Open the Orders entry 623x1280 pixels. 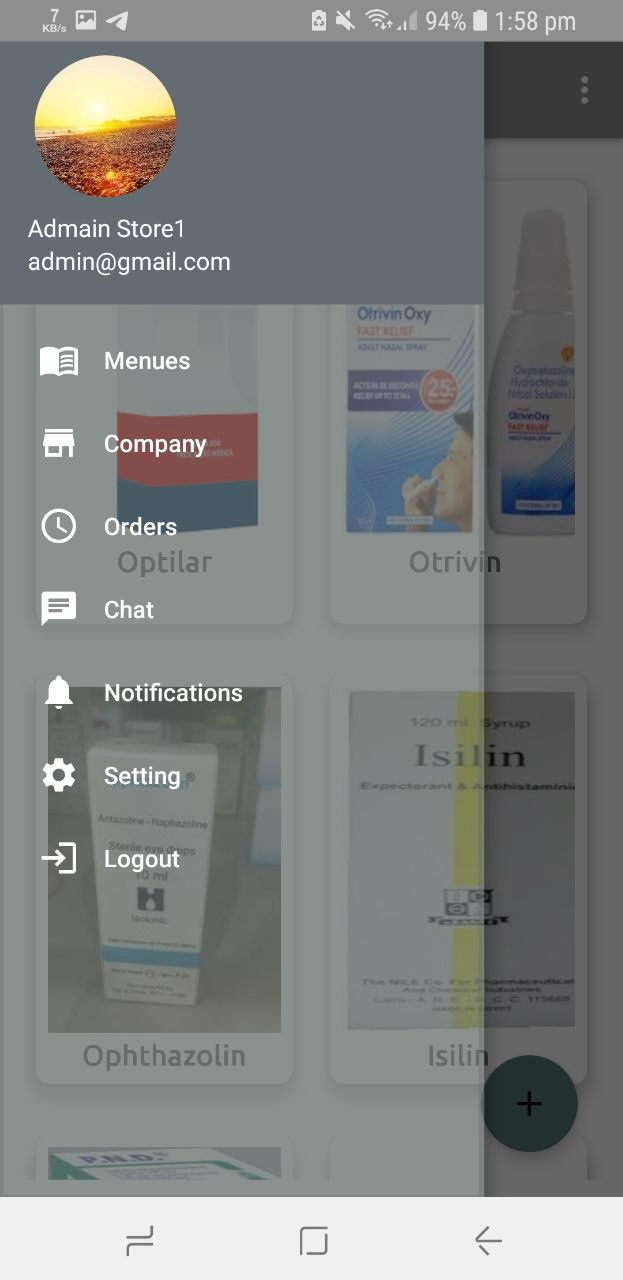click(x=242, y=527)
